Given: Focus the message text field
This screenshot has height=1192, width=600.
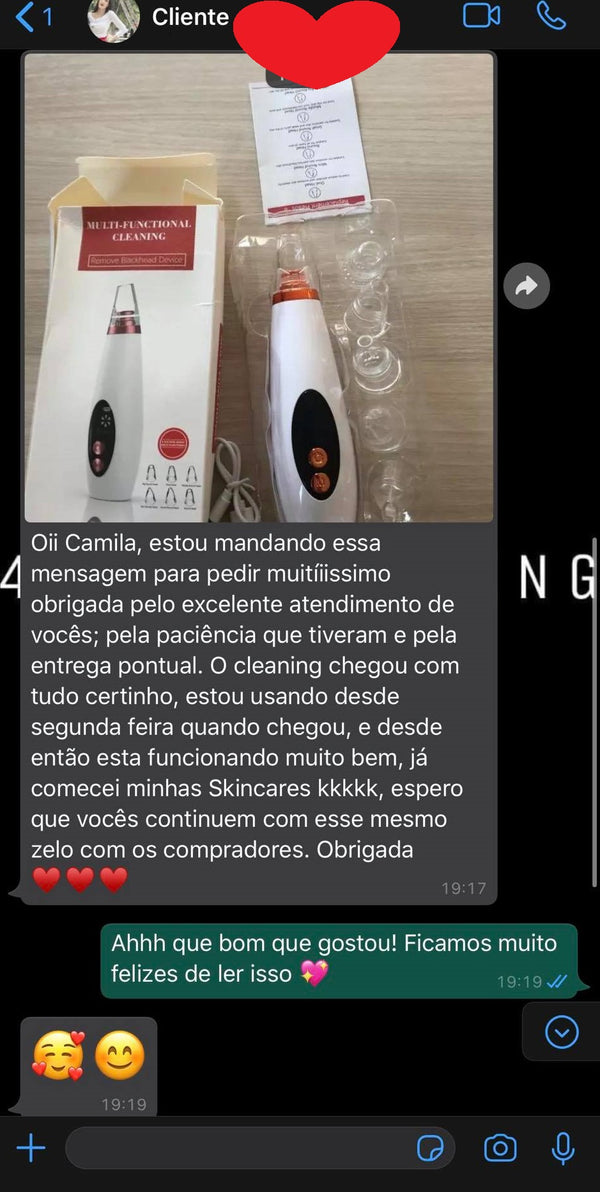Looking at the screenshot, I should [x=240, y=1148].
